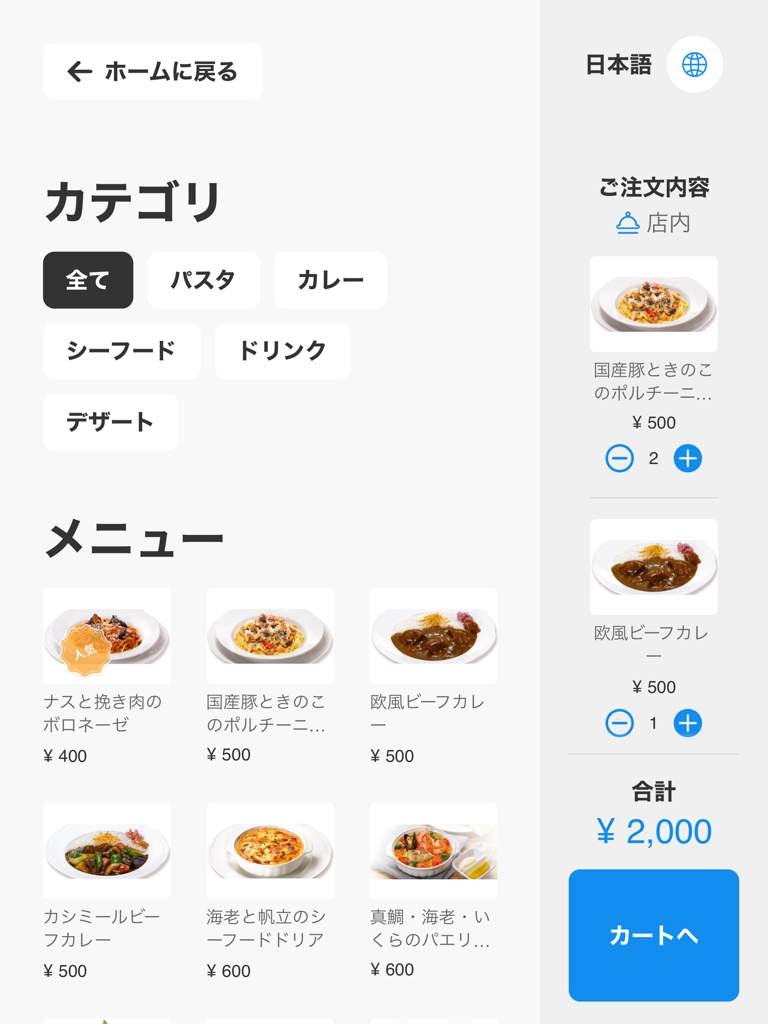The height and width of the screenshot is (1024, 768).
Task: Open the ナスと挽き肉のボロネーゼ thumbnail
Action: coord(107,635)
